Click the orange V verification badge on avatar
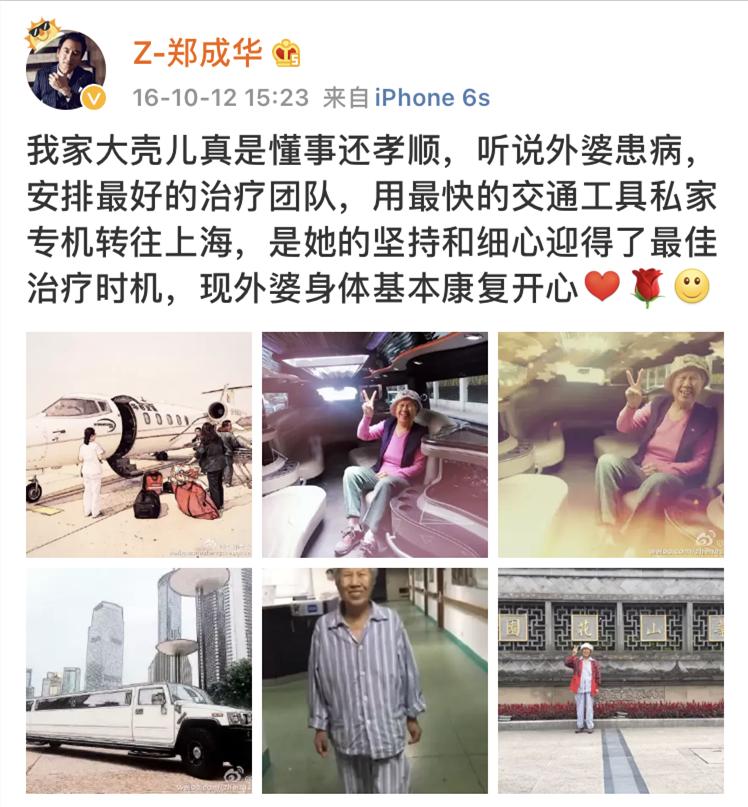Viewport: 748px width, 807px height. [94, 98]
